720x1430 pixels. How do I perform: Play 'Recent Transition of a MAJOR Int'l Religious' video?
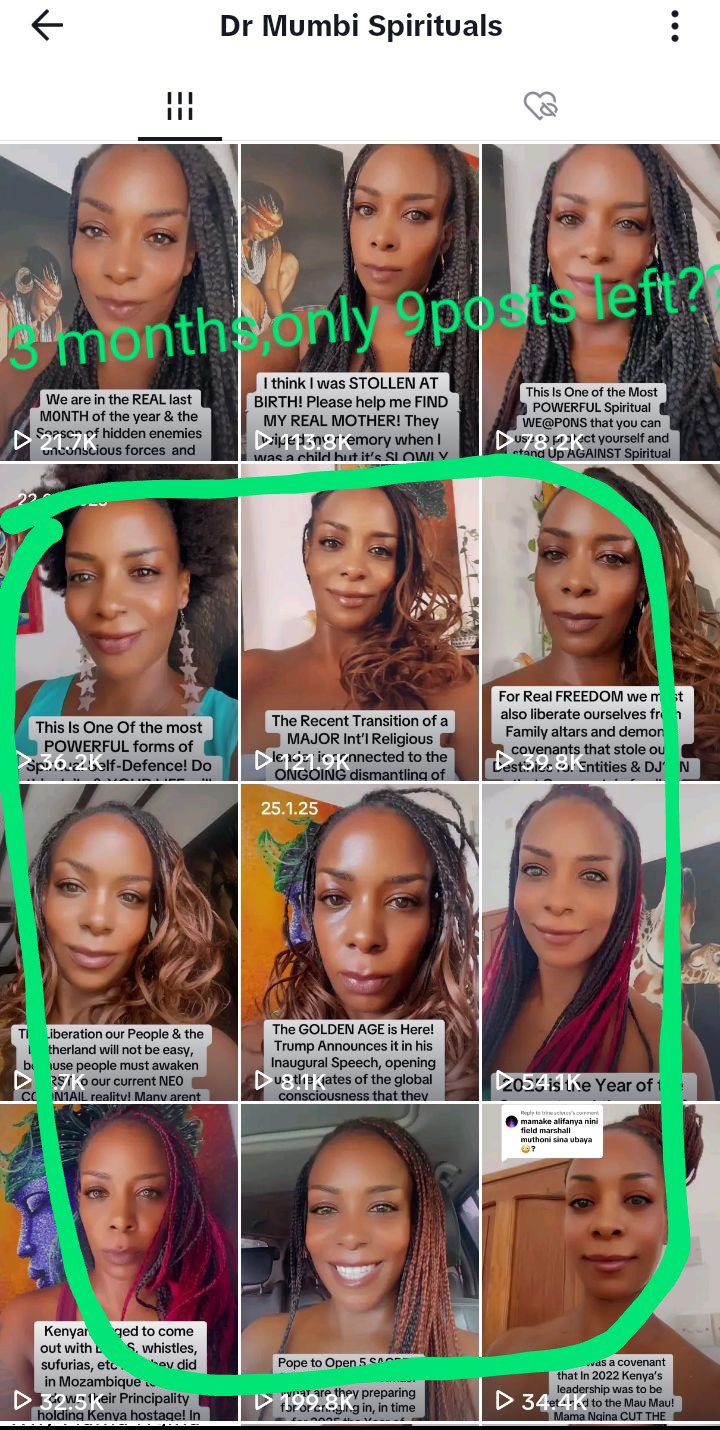point(359,620)
